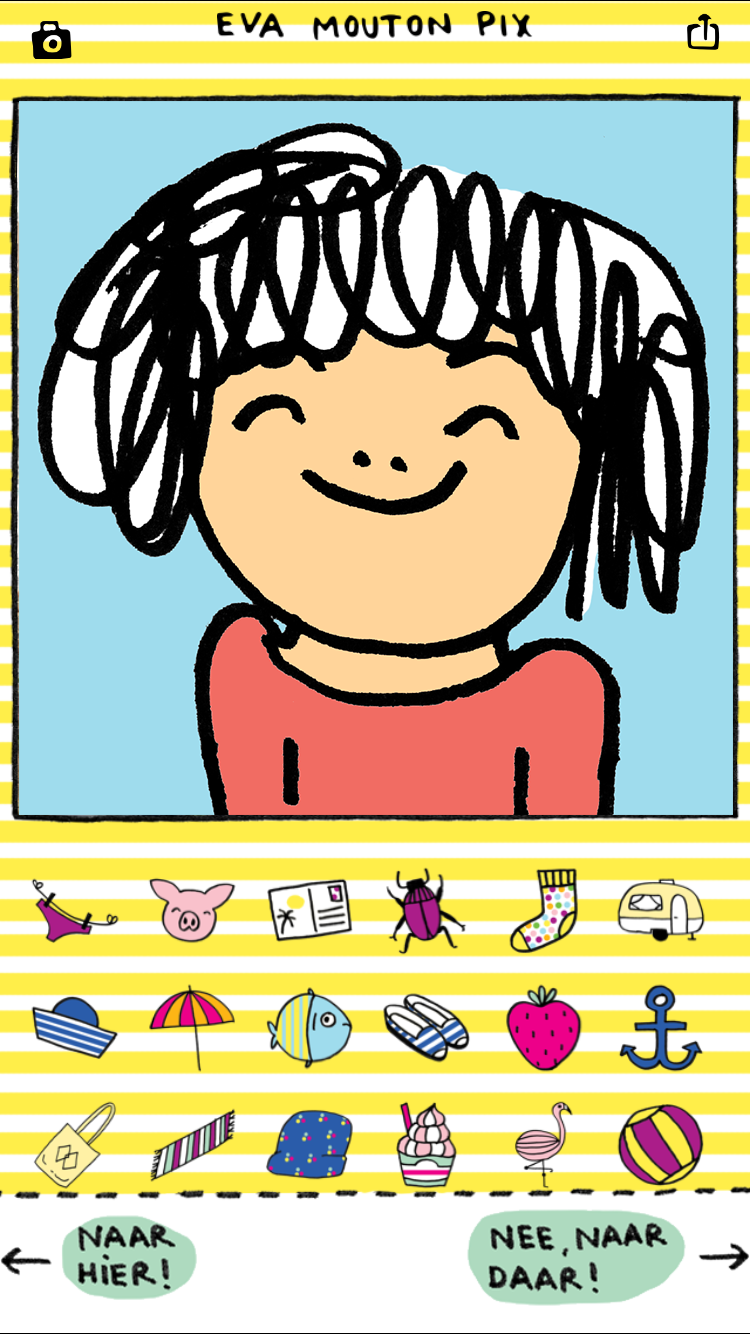The width and height of the screenshot is (750, 1334).
Task: Add the purple beetle sticker
Action: pos(426,909)
